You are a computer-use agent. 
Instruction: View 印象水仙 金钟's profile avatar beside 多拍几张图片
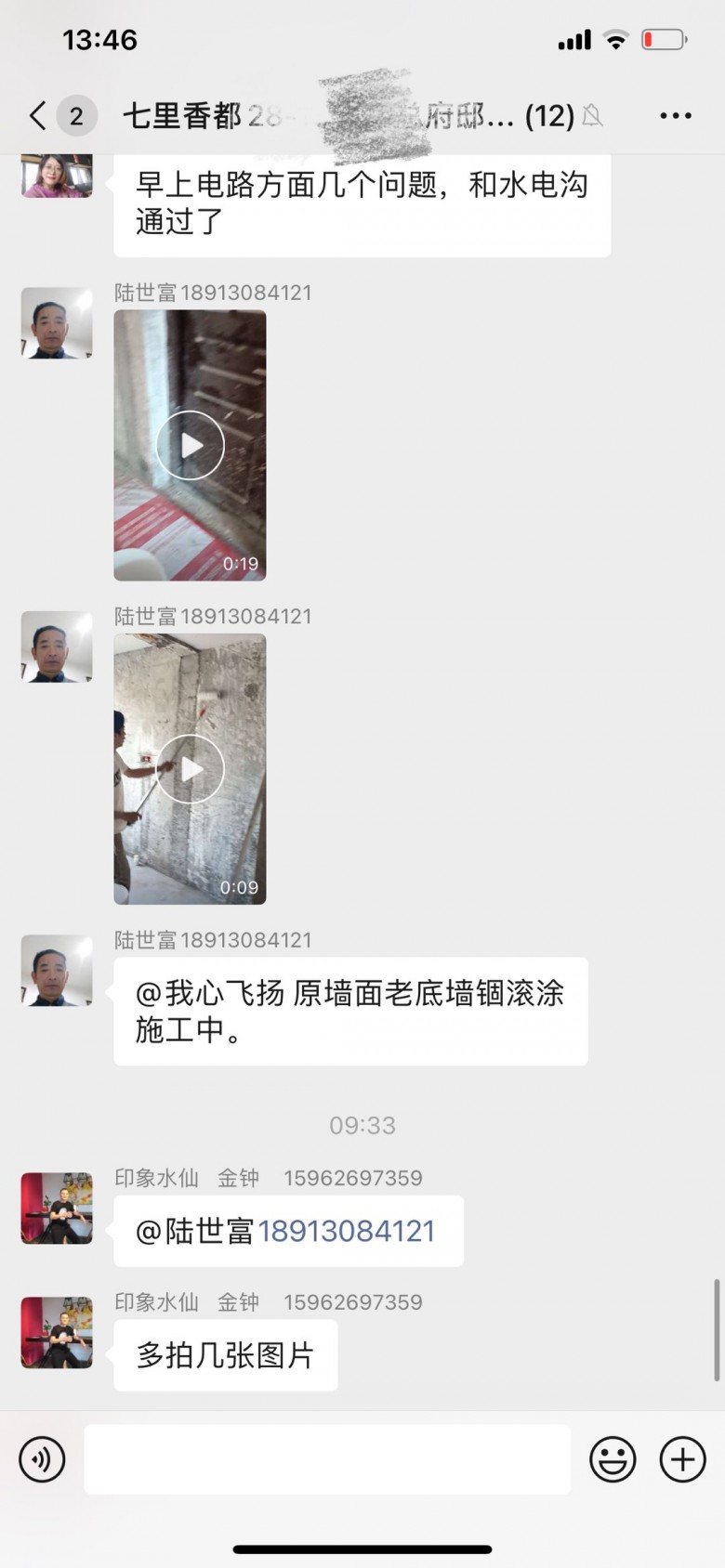(57, 1333)
